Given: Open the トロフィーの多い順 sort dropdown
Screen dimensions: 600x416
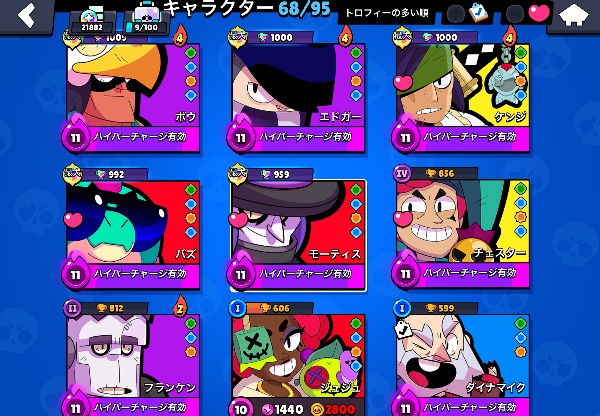Looking at the screenshot, I should [388, 14].
